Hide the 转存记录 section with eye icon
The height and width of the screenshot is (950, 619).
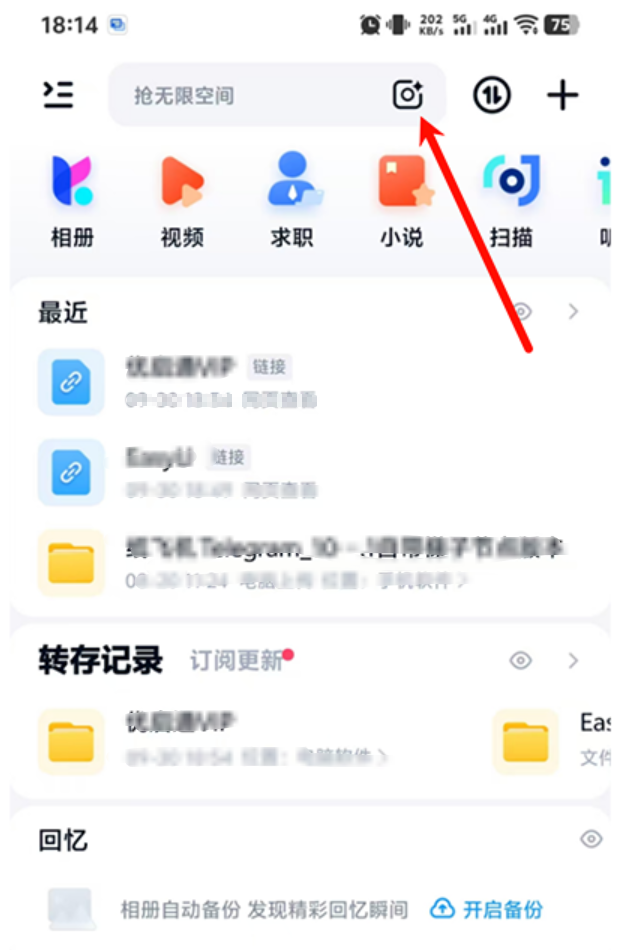pyautogui.click(x=520, y=661)
